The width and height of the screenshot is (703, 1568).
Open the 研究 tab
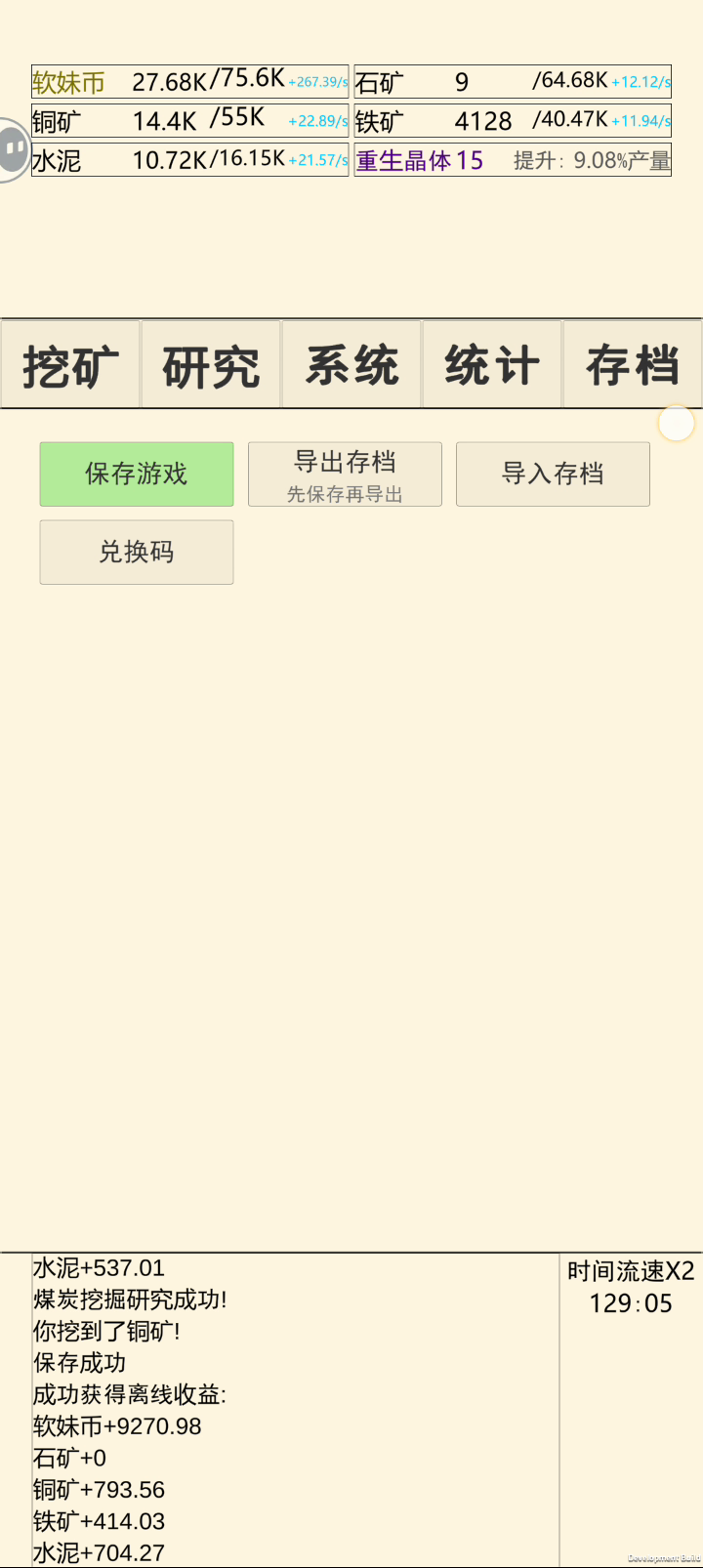click(211, 365)
